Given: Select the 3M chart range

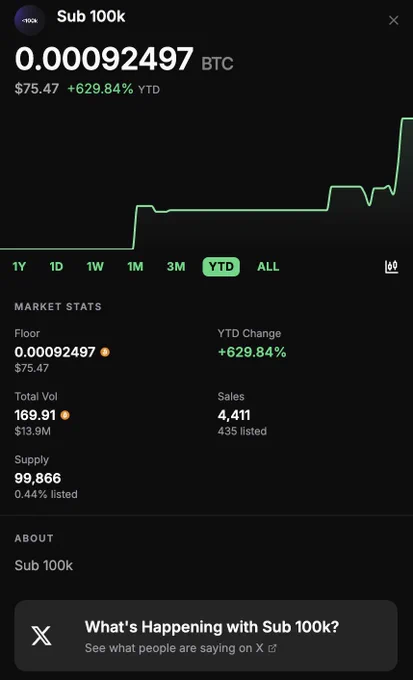Looking at the screenshot, I should click(x=176, y=266).
